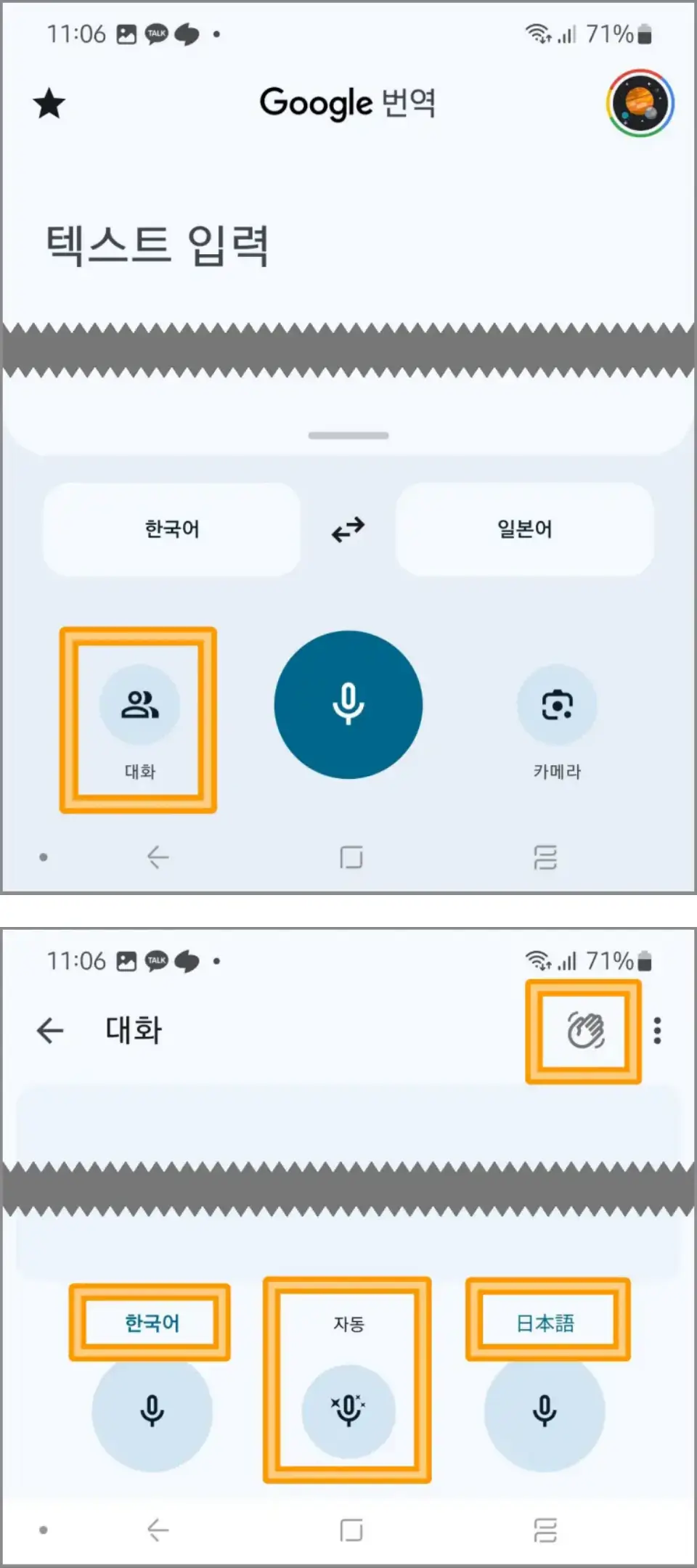
Task: Tap the swap languages arrow icon
Action: 346,530
